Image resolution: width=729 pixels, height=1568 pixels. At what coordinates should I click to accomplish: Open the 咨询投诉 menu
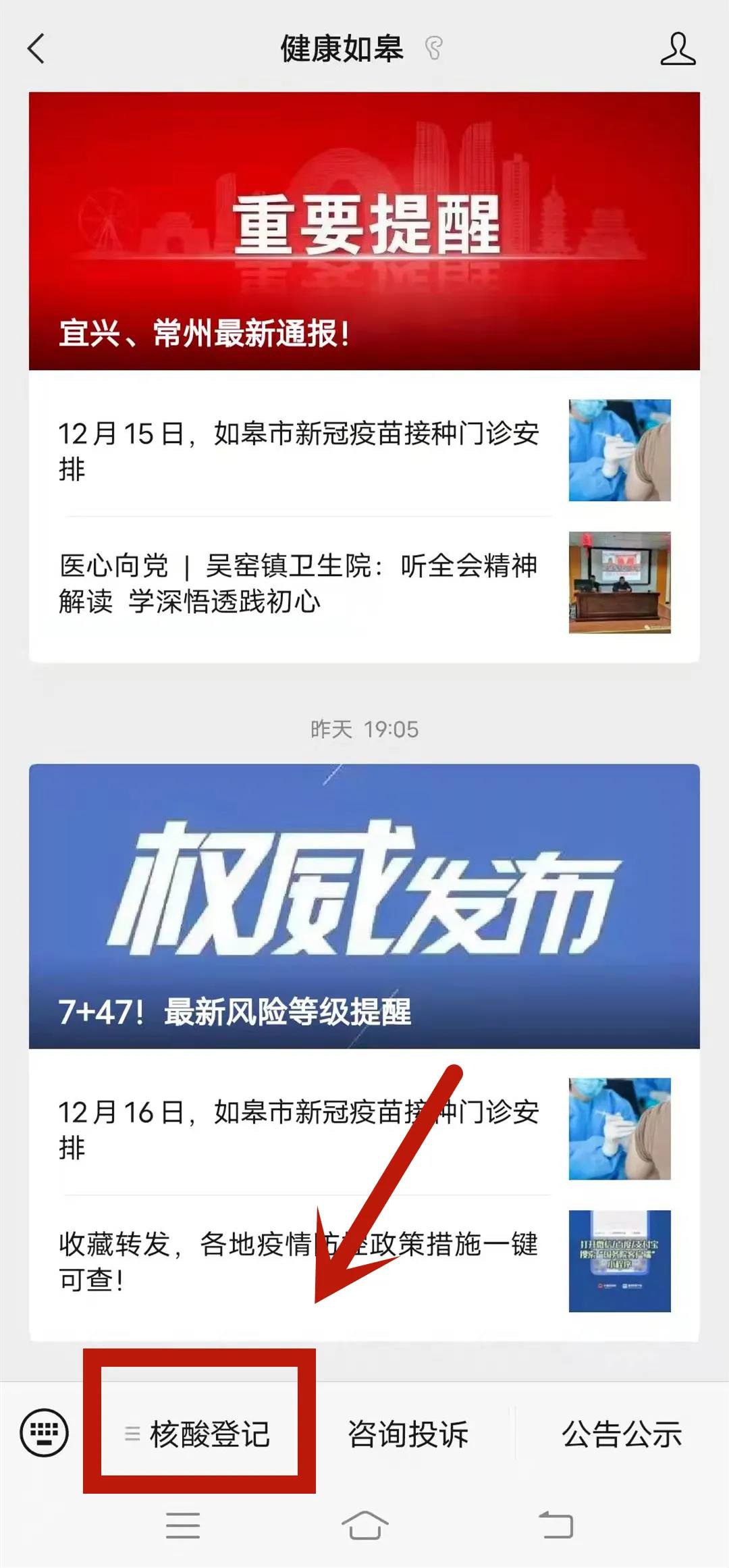[x=408, y=1433]
